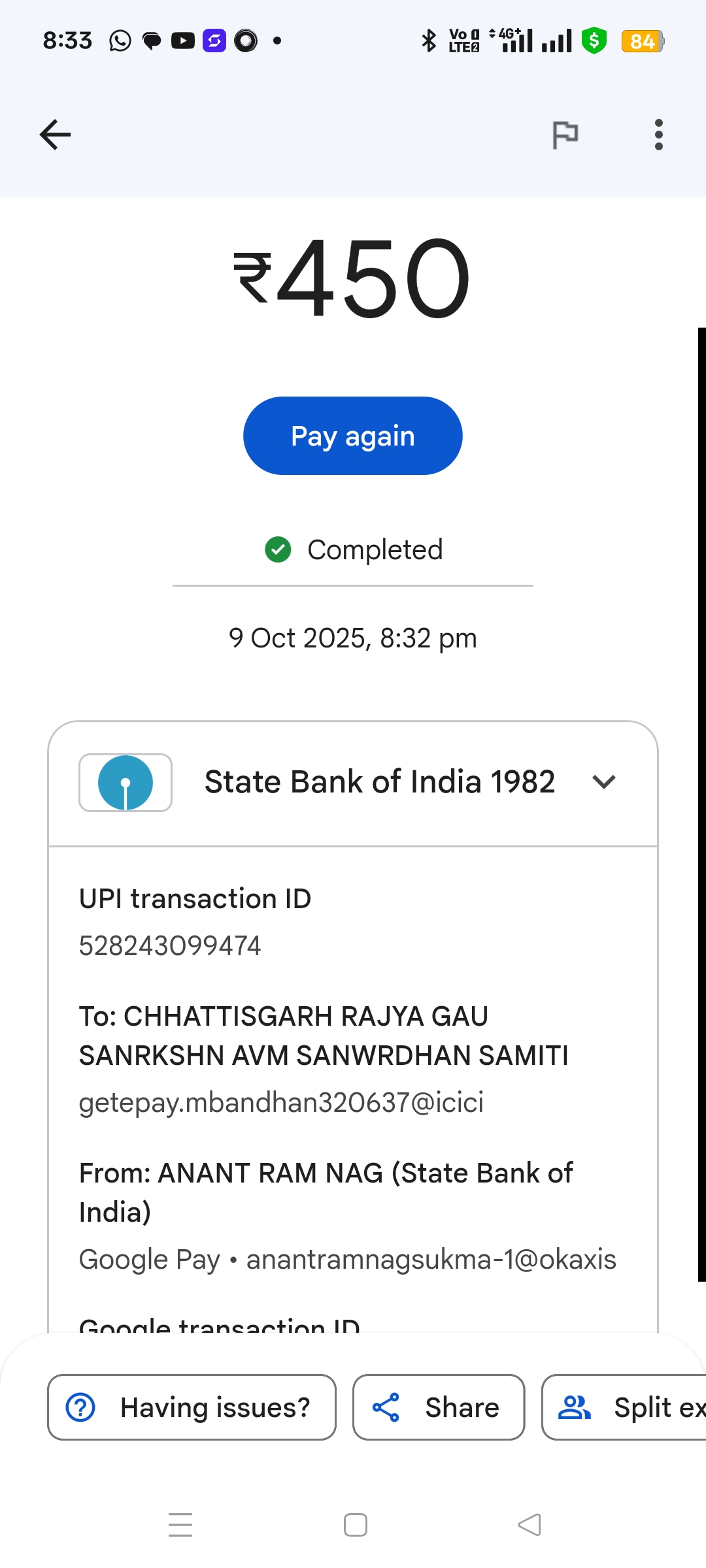Share this payment receipt
The height and width of the screenshot is (1568, 706).
tap(439, 1407)
